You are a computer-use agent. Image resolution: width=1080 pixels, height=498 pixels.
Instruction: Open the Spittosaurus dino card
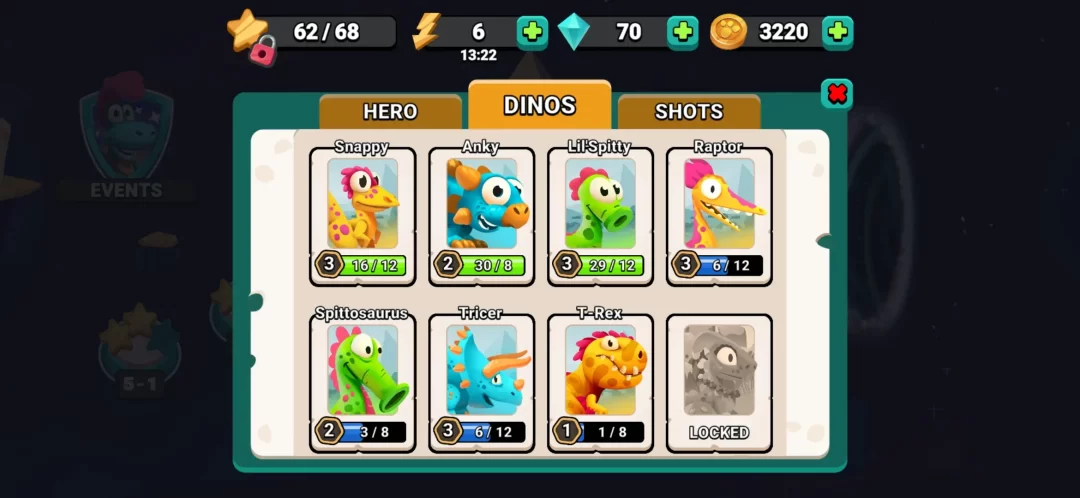[x=362, y=380]
